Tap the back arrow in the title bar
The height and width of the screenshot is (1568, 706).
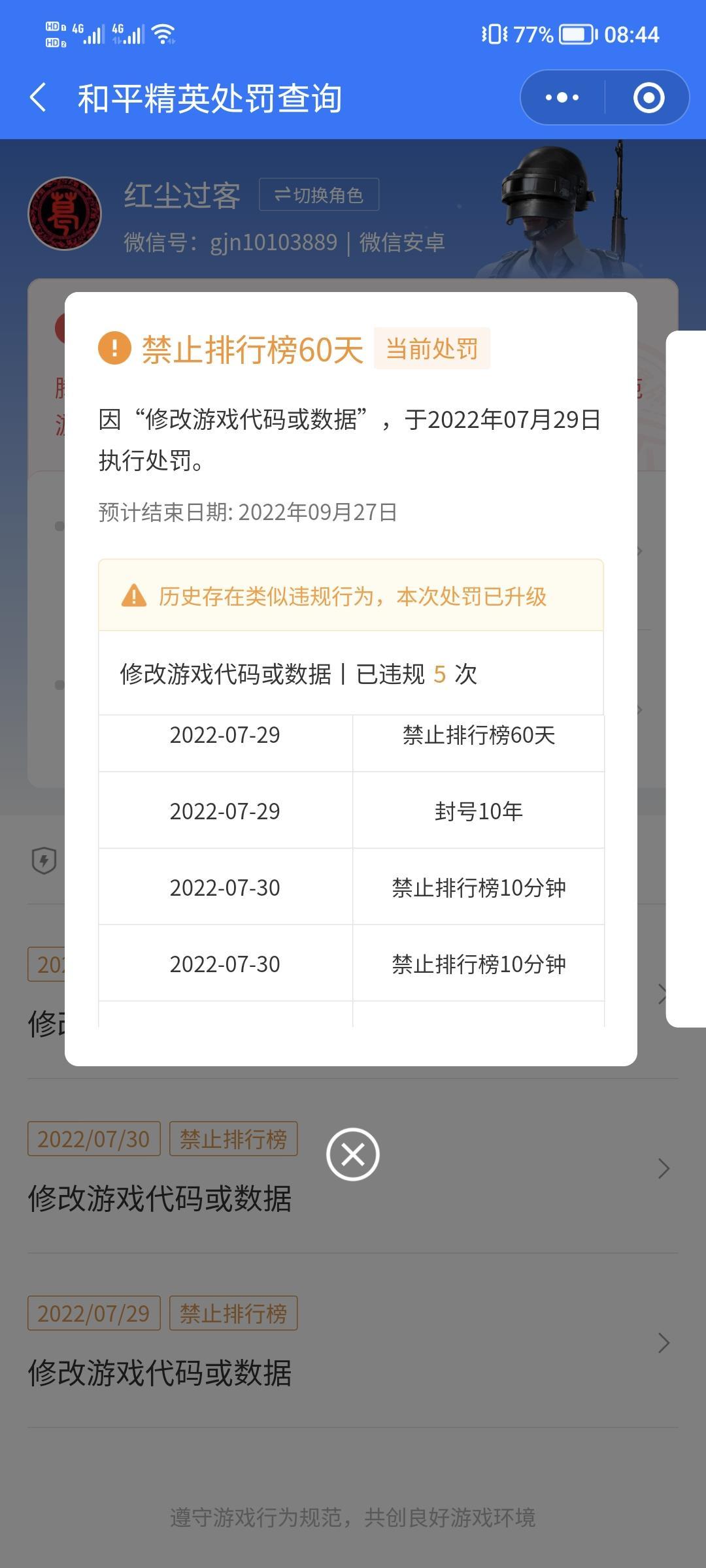(37, 97)
